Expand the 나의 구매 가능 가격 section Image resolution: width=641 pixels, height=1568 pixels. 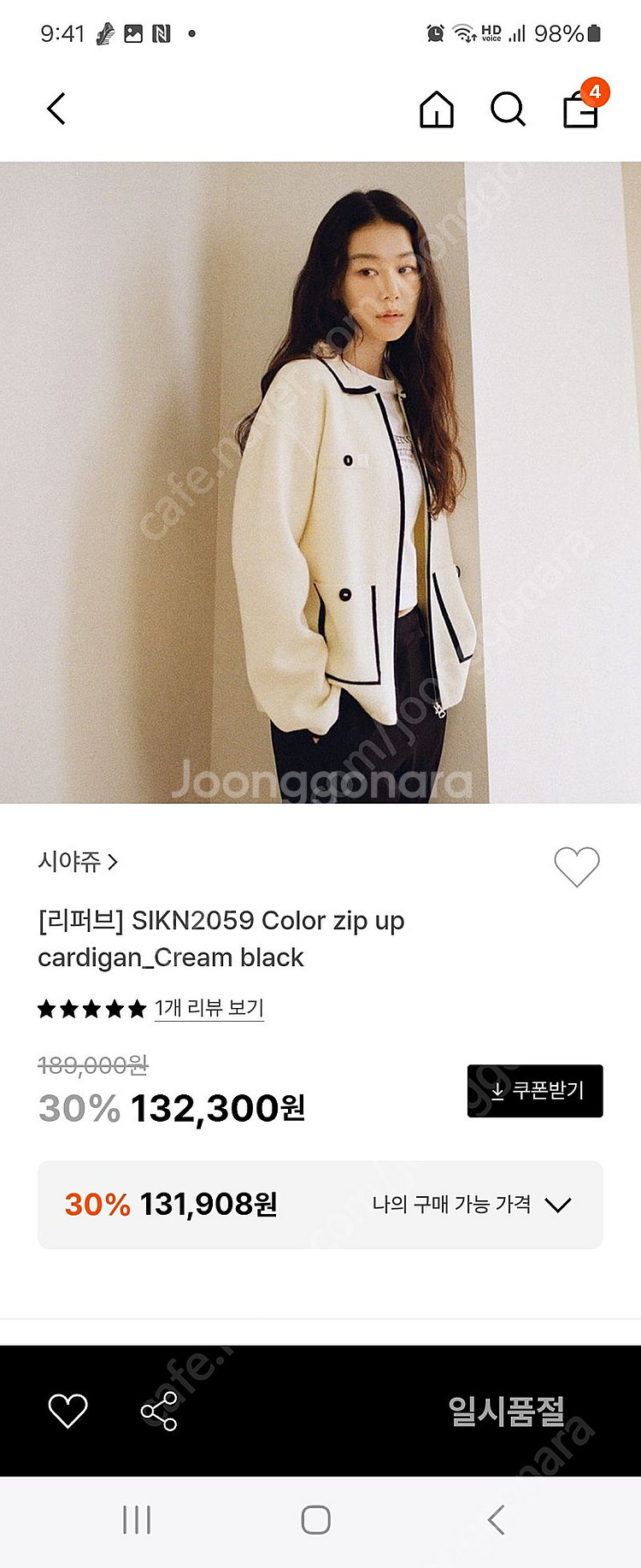(x=453, y=1205)
